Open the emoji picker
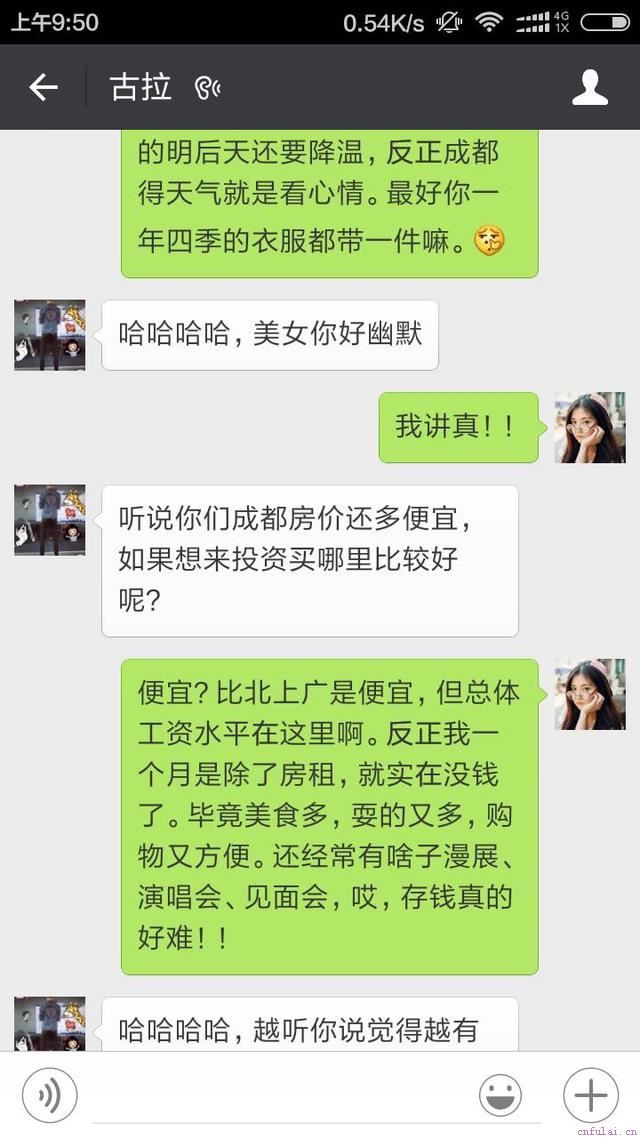Screen dimensions: 640x1138 pyautogui.click(x=500, y=1094)
